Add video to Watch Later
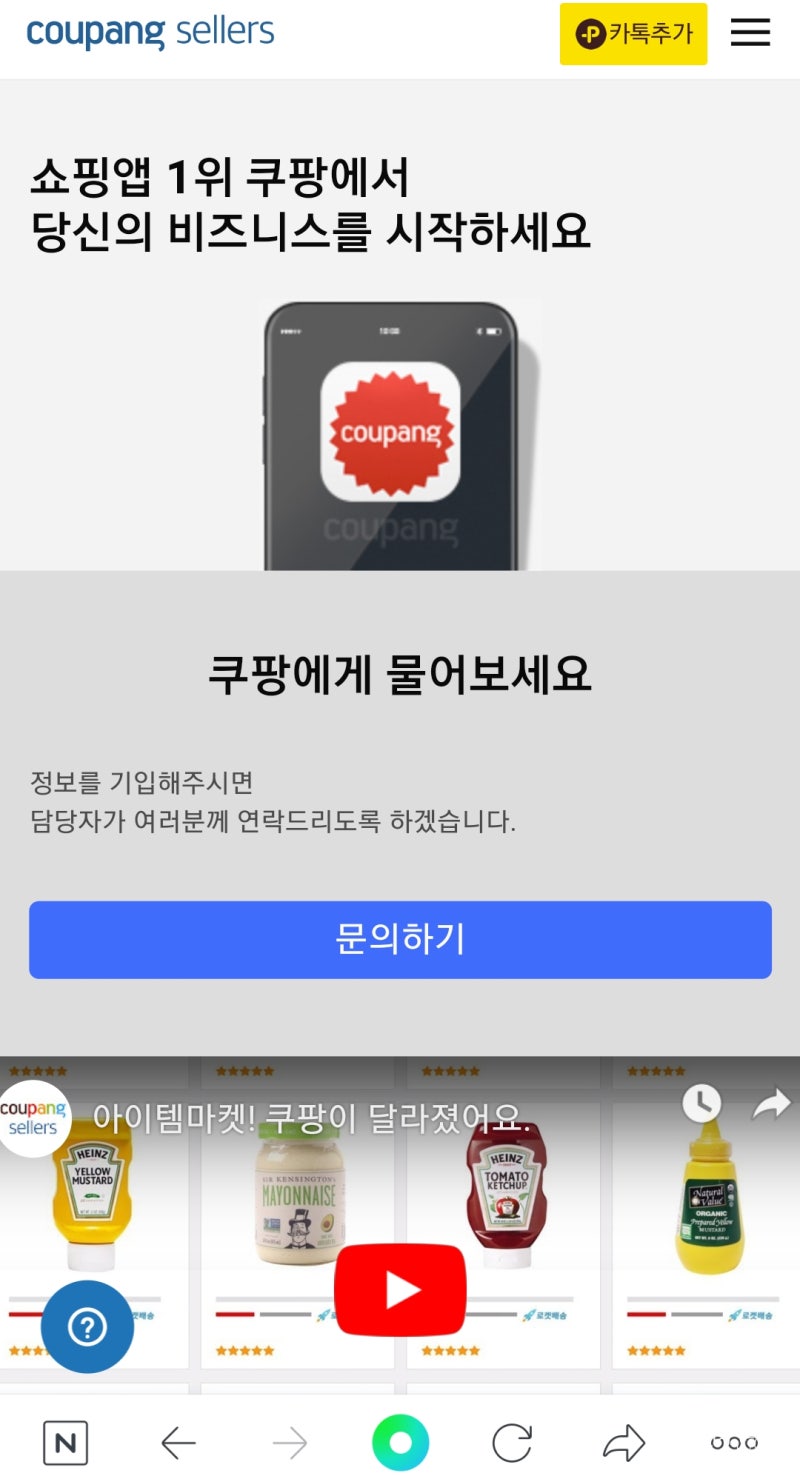 (702, 1103)
